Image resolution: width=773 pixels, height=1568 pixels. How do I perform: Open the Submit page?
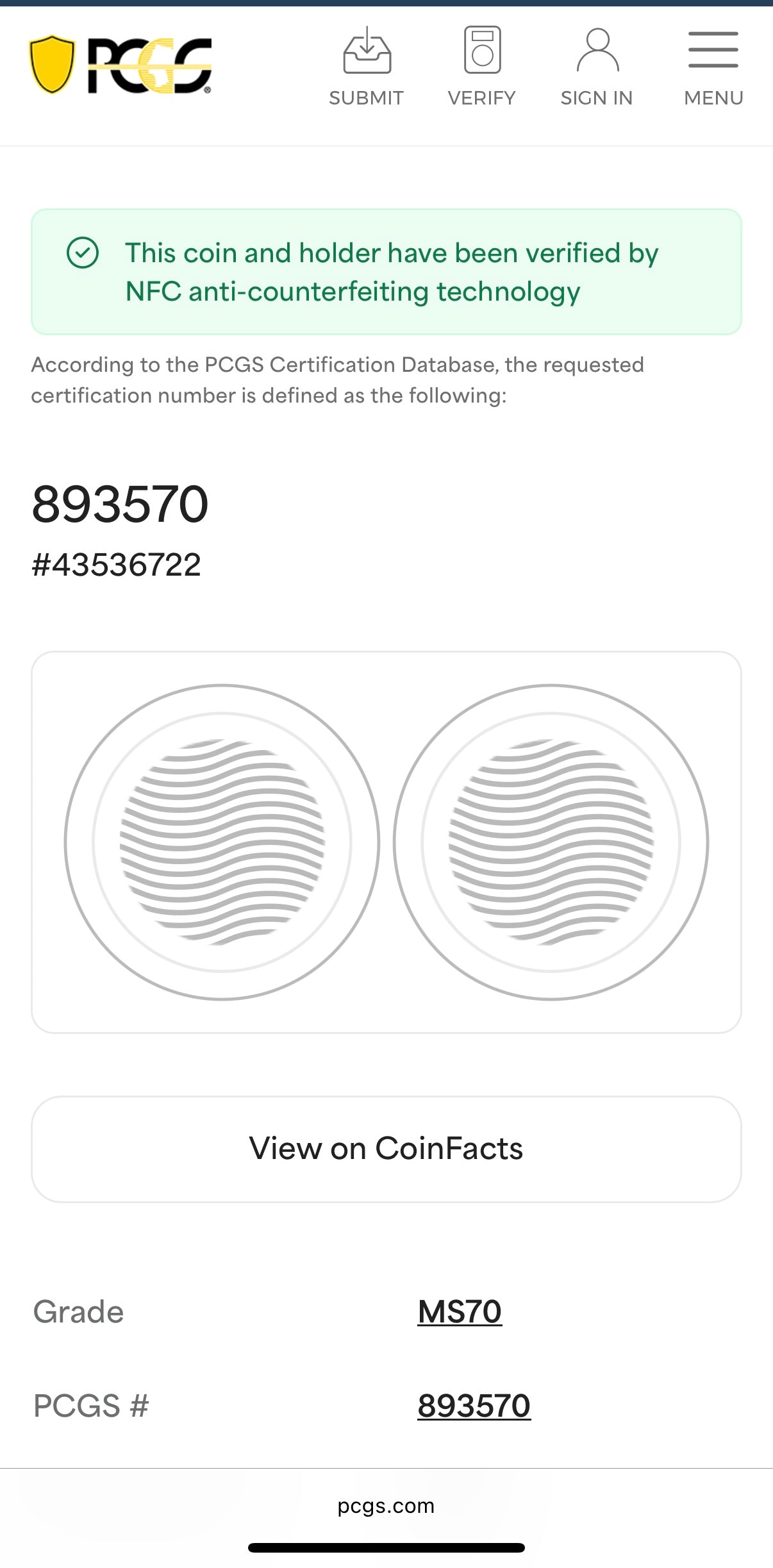click(367, 67)
